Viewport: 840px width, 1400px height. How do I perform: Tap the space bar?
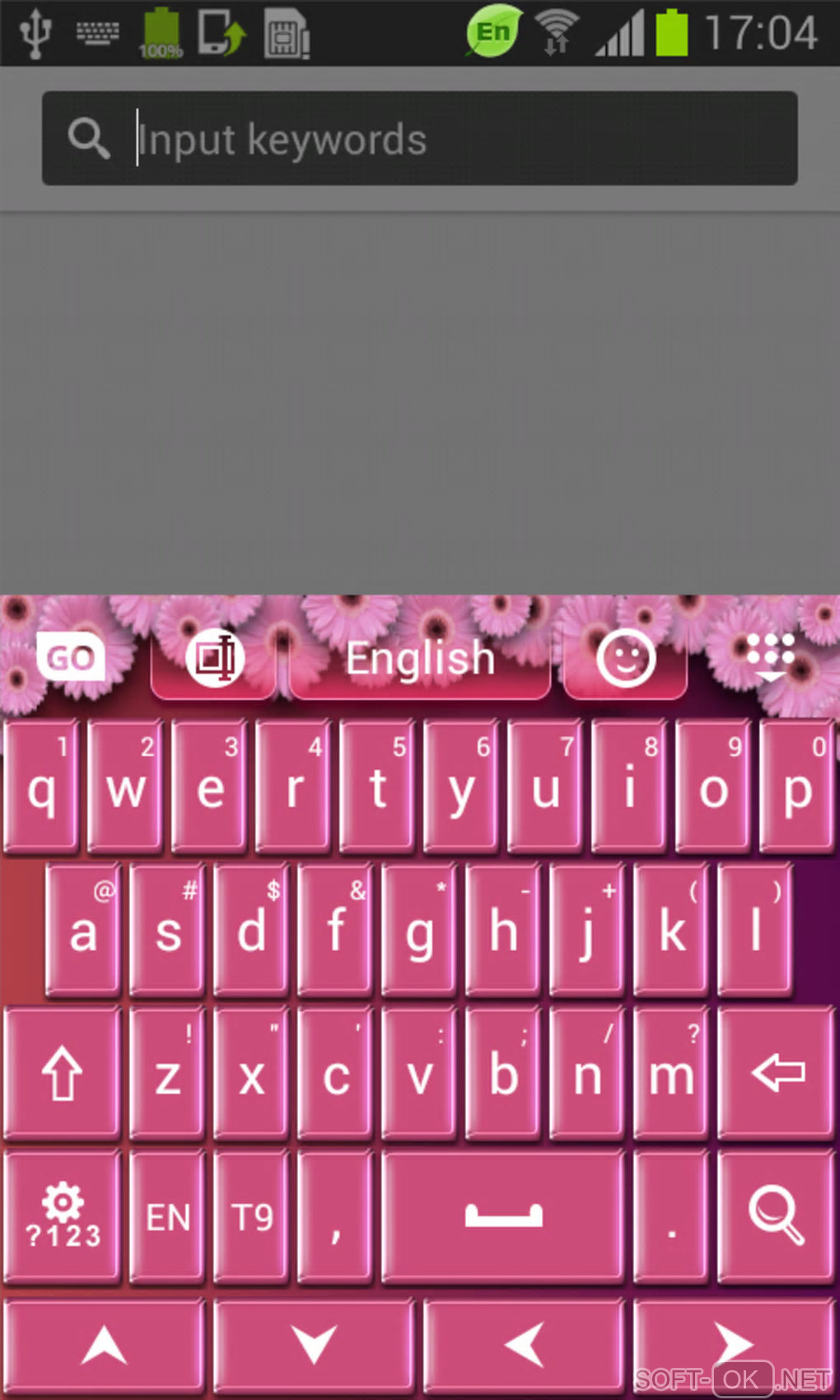503,1217
